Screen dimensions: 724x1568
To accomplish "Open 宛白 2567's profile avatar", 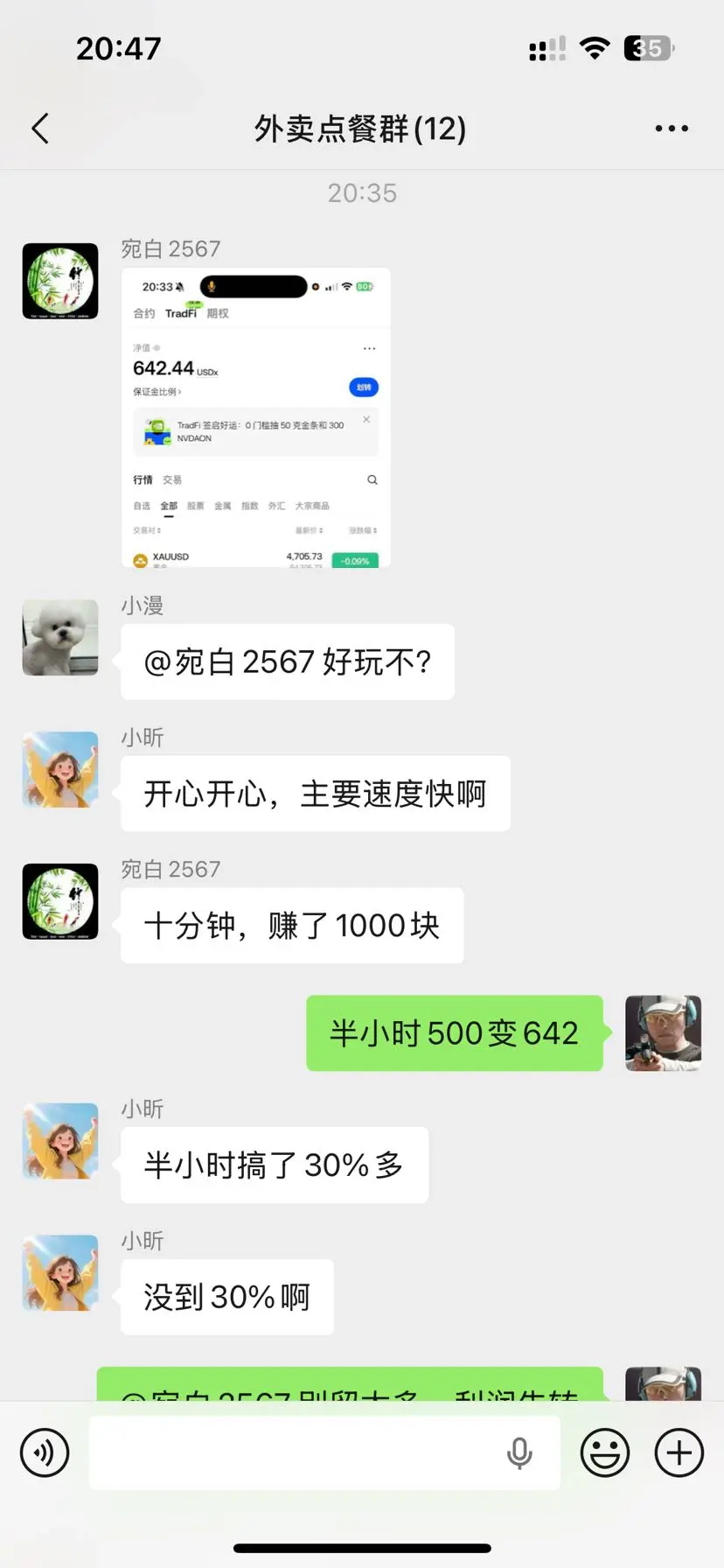I will click(x=59, y=282).
